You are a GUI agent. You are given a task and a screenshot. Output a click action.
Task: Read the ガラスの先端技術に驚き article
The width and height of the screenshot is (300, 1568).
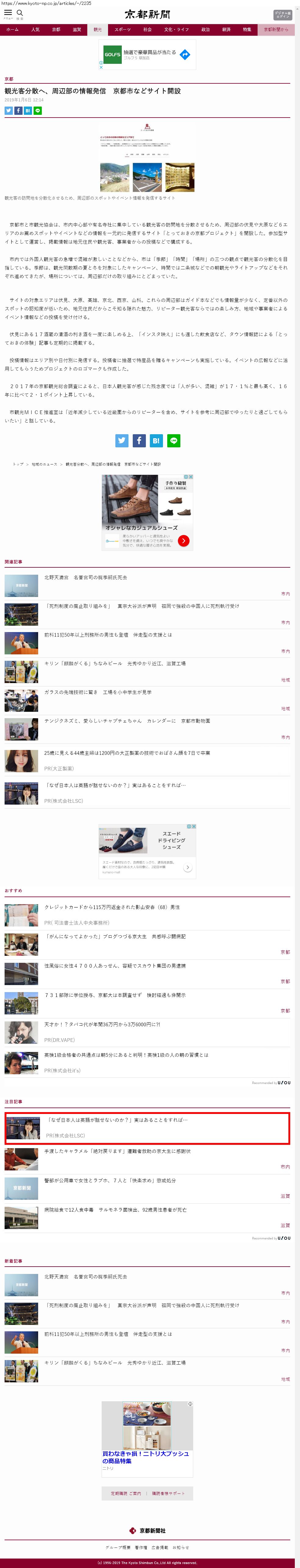[x=98, y=692]
